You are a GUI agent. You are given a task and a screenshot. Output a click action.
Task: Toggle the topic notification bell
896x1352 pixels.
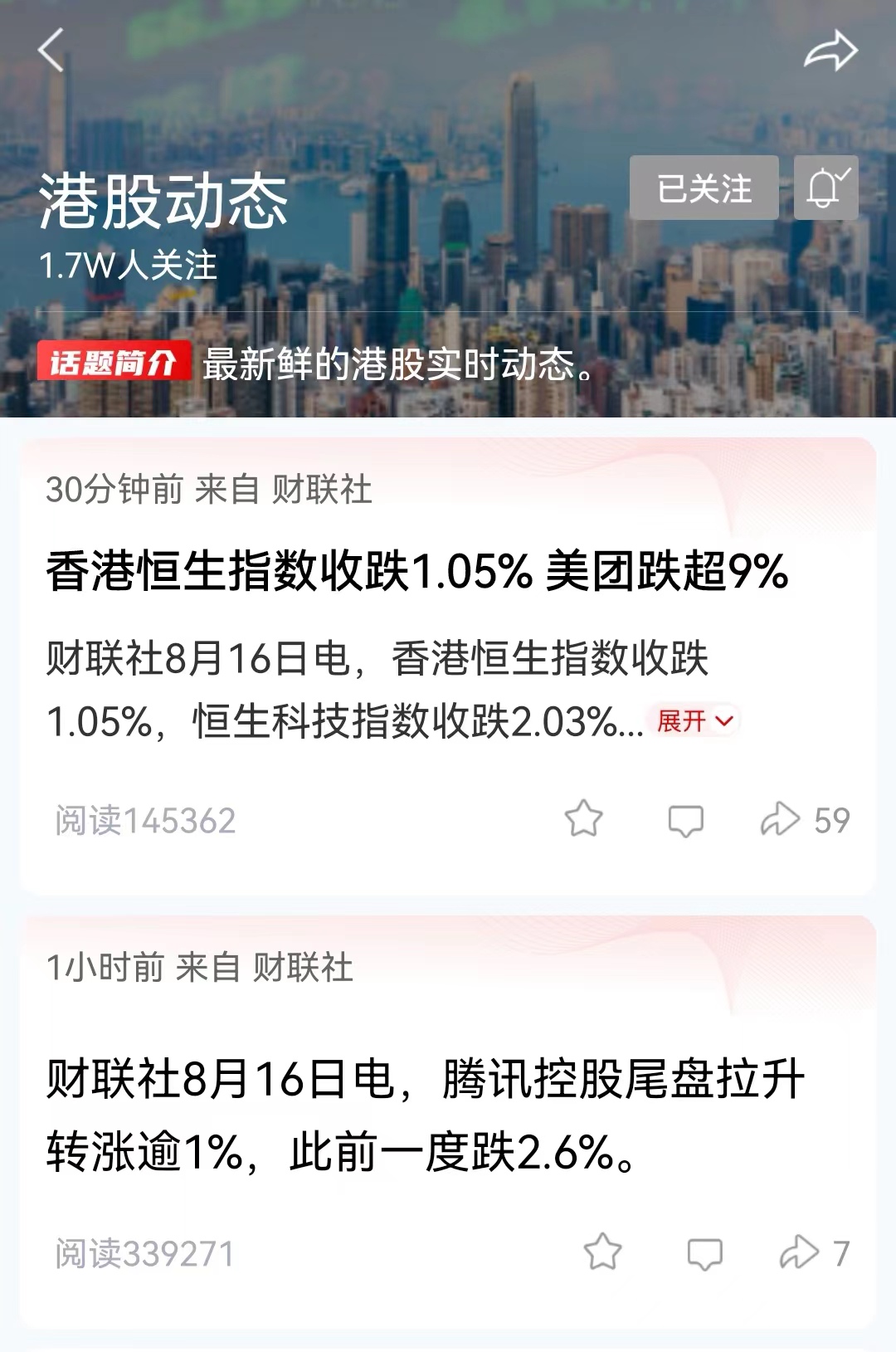tap(826, 188)
